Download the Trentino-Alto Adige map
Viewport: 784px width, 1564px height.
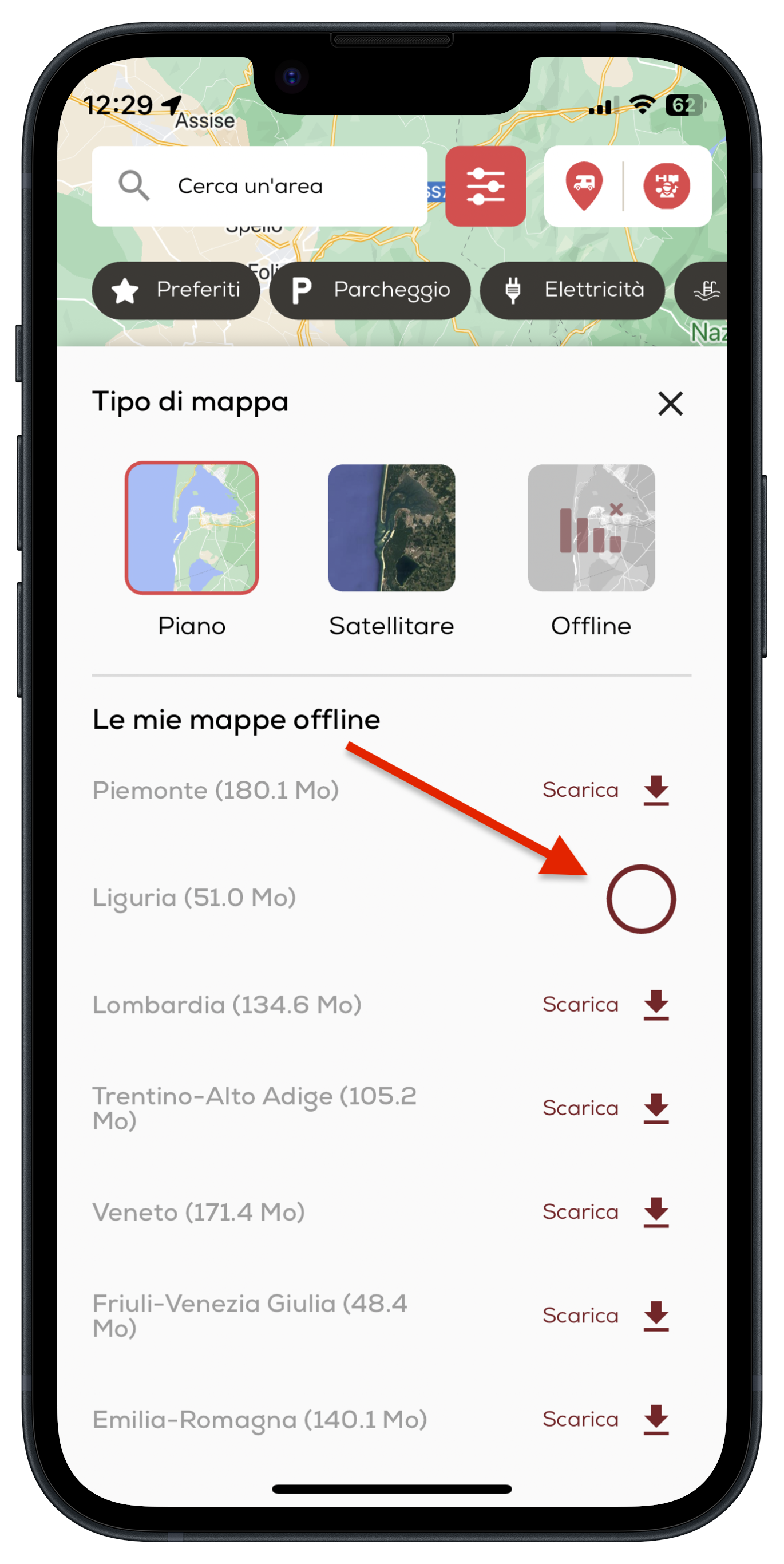coord(607,1109)
